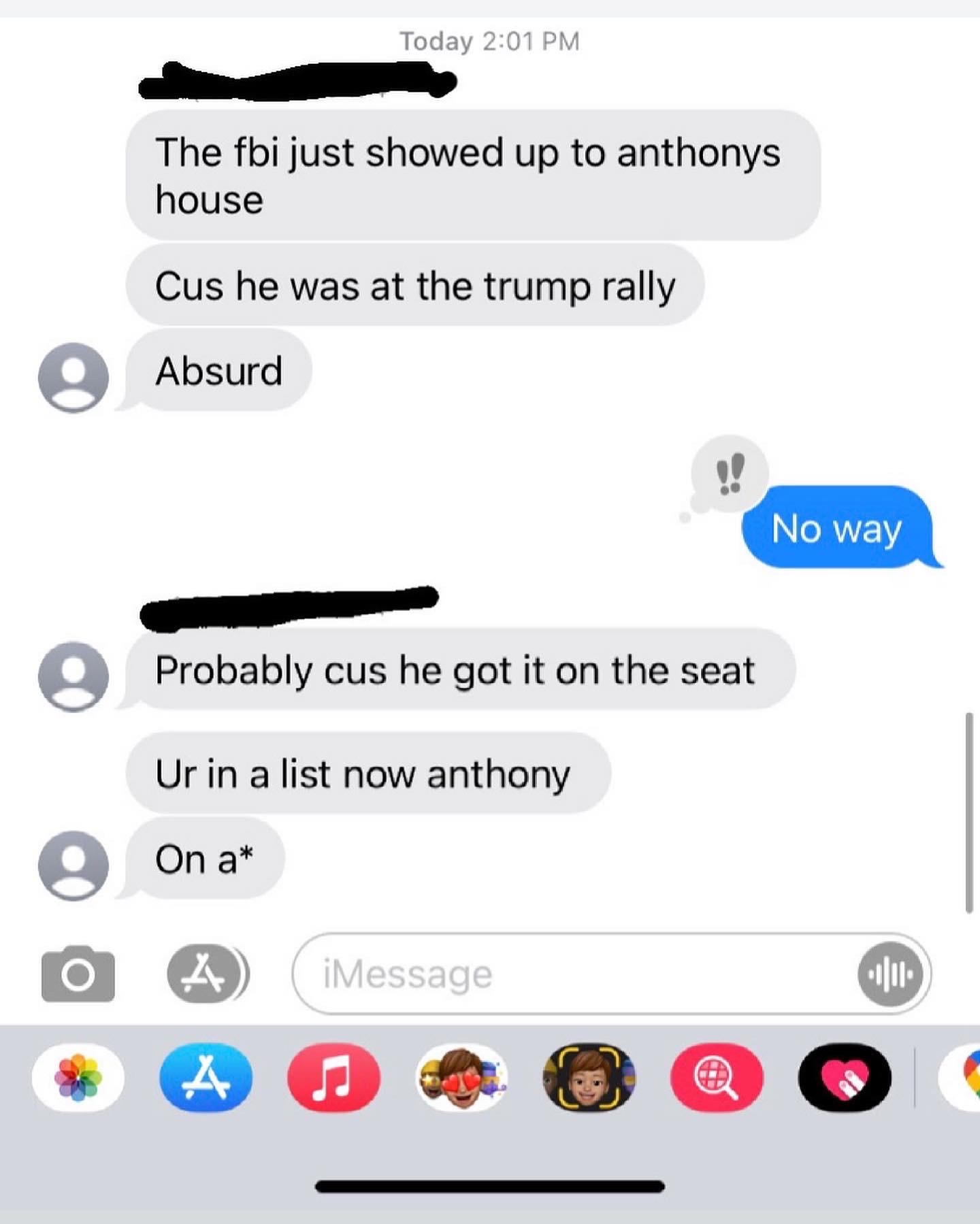Open the camera in iMessage

(x=78, y=974)
